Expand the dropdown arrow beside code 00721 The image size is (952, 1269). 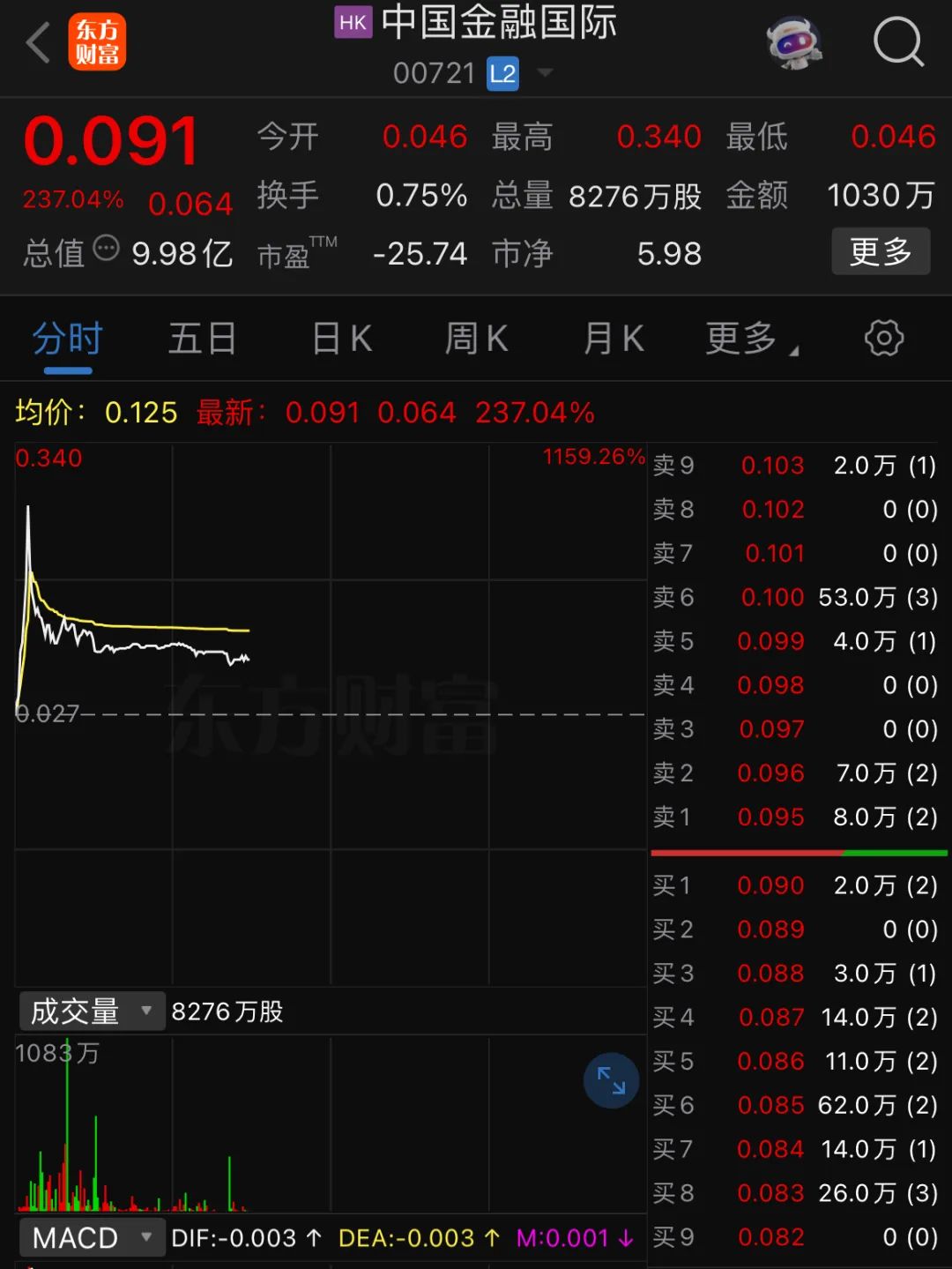coord(546,72)
